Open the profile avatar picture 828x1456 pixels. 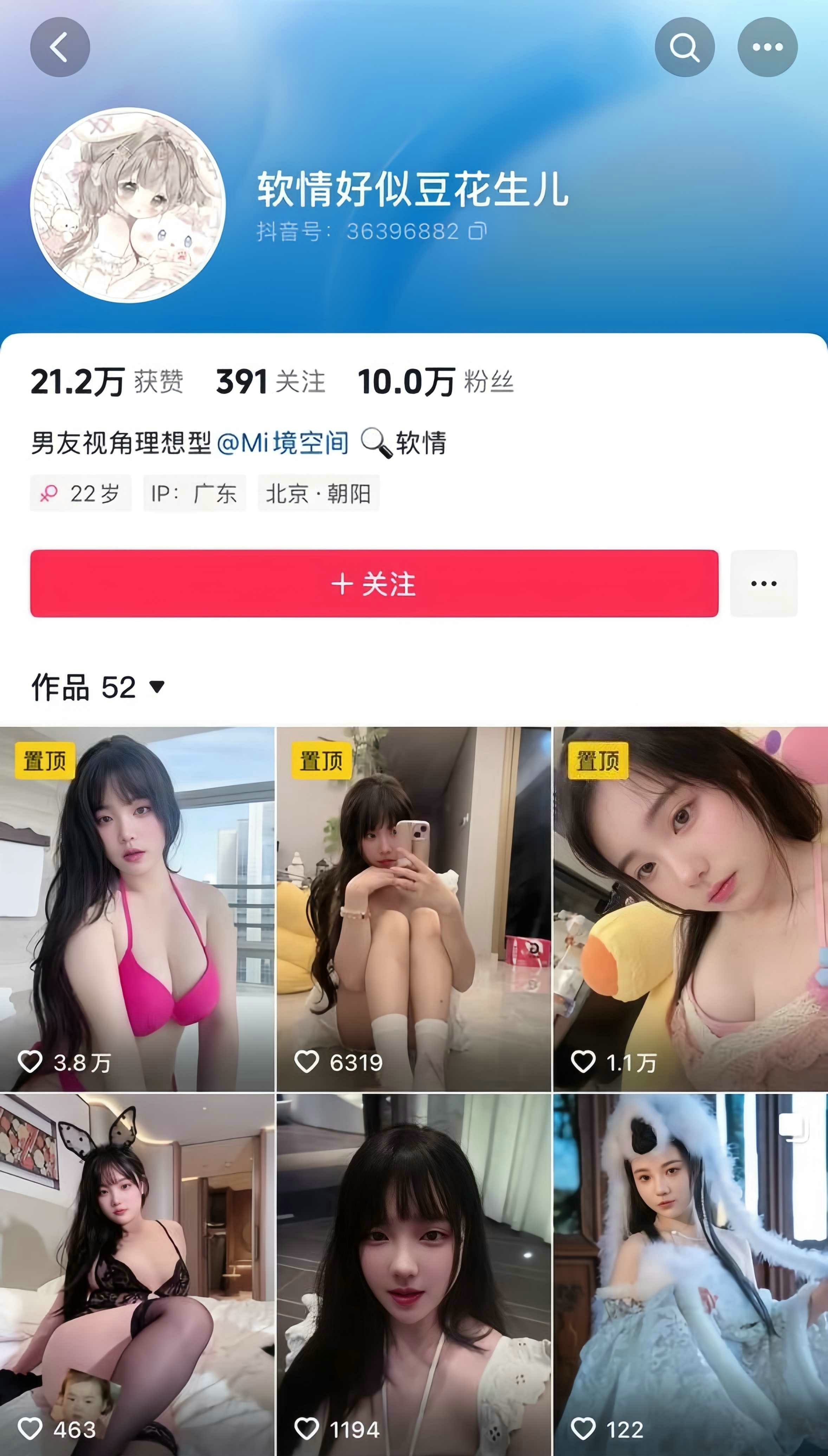(x=128, y=205)
